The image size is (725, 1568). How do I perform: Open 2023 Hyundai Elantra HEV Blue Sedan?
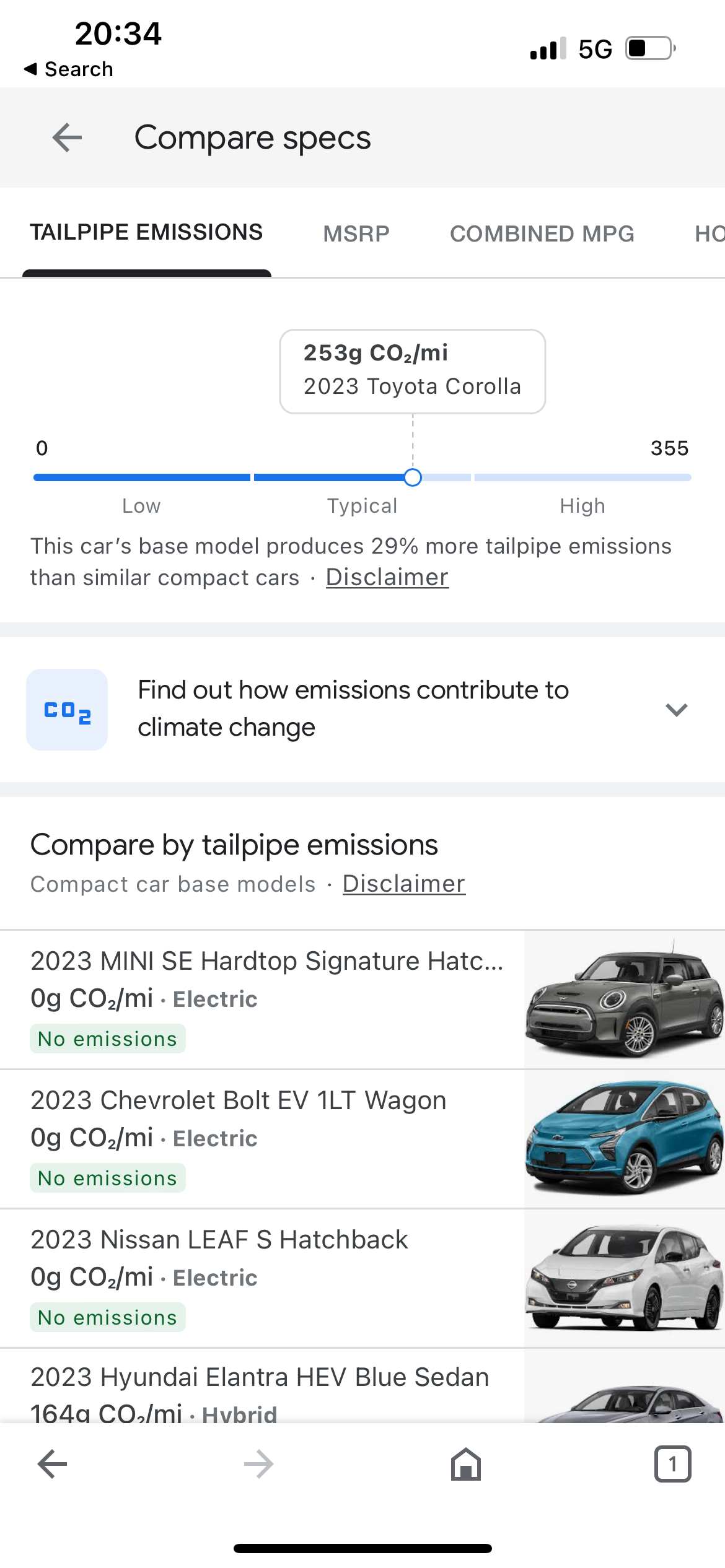(x=362, y=1386)
